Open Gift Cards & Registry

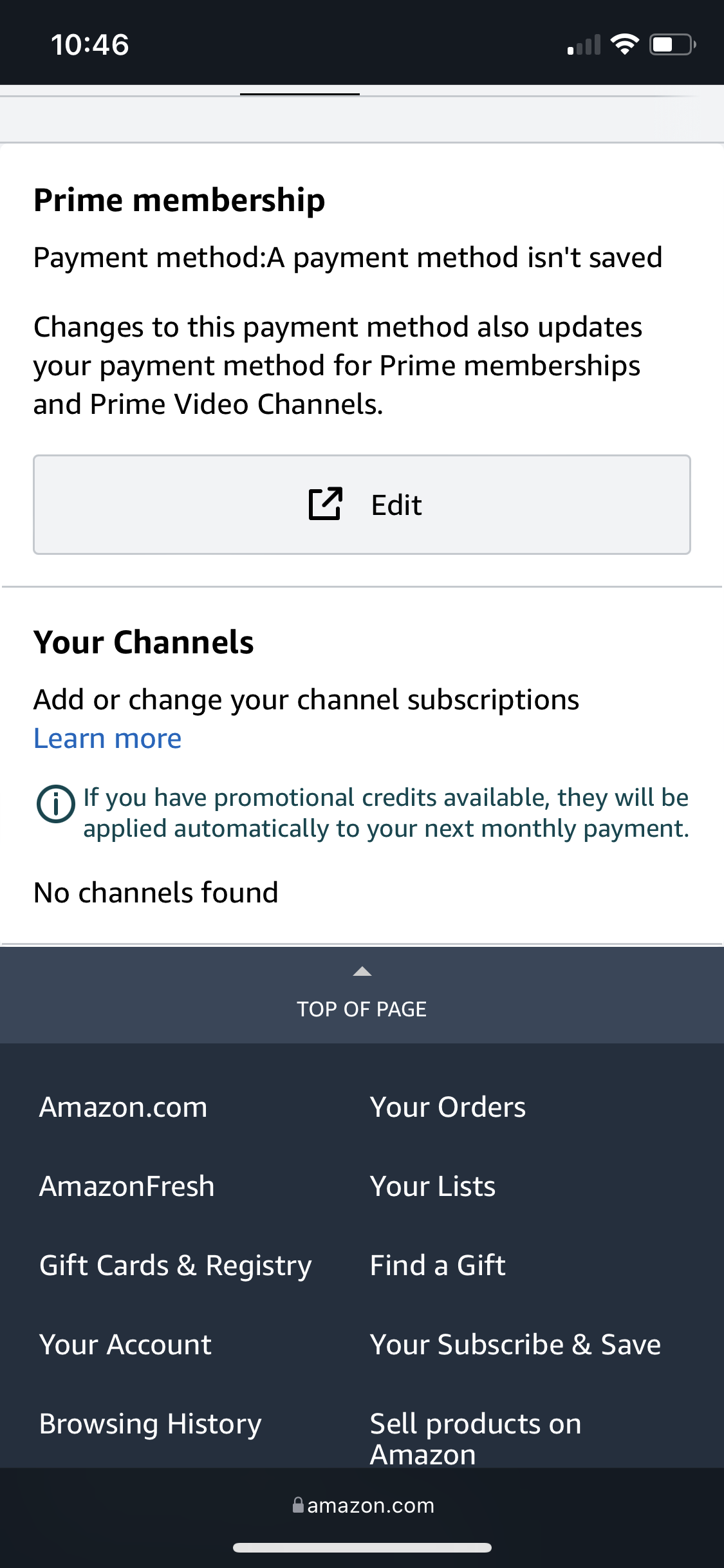[x=176, y=1265]
